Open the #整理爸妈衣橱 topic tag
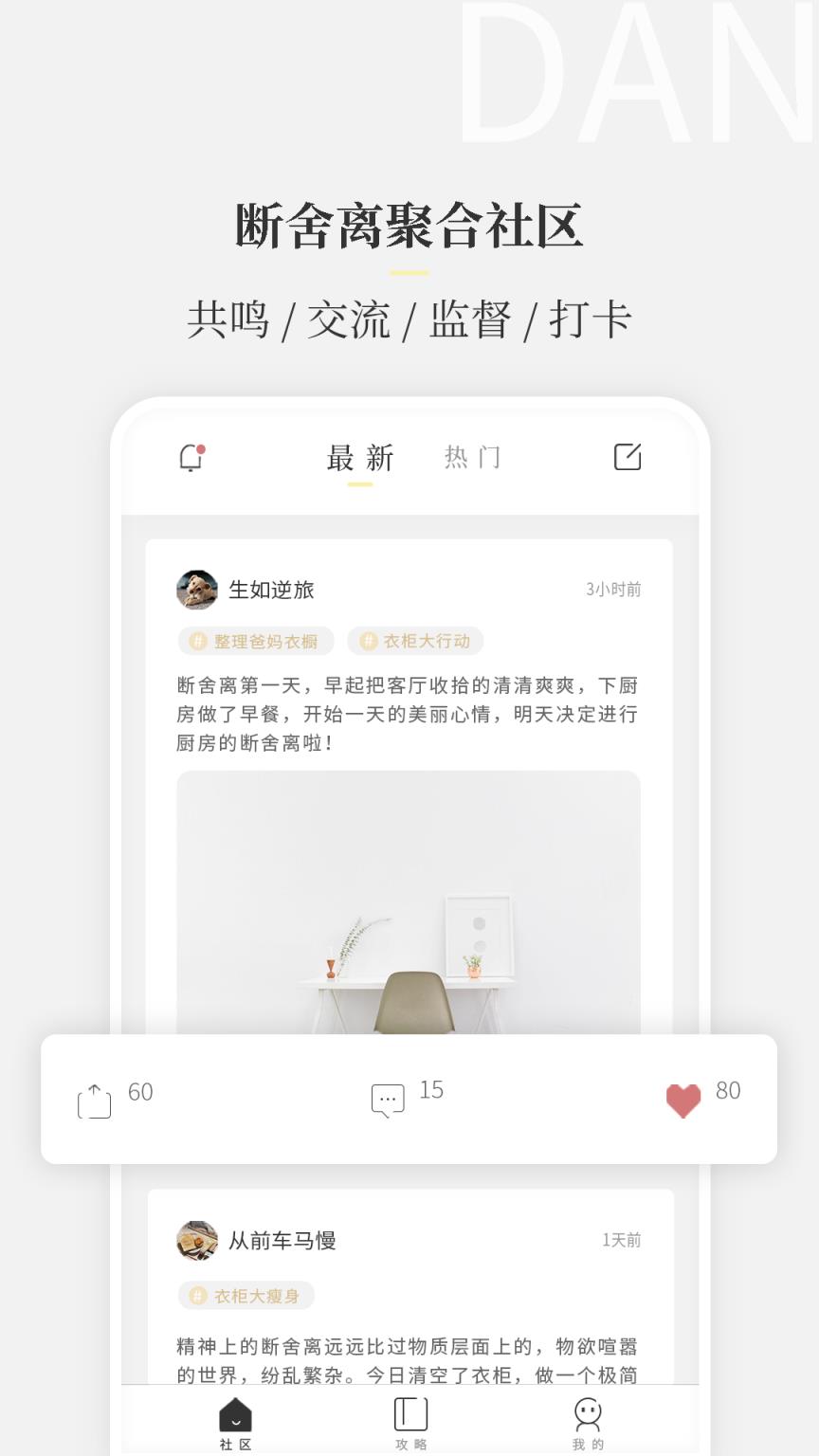Screen dimensions: 819x1456 pyautogui.click(x=256, y=641)
